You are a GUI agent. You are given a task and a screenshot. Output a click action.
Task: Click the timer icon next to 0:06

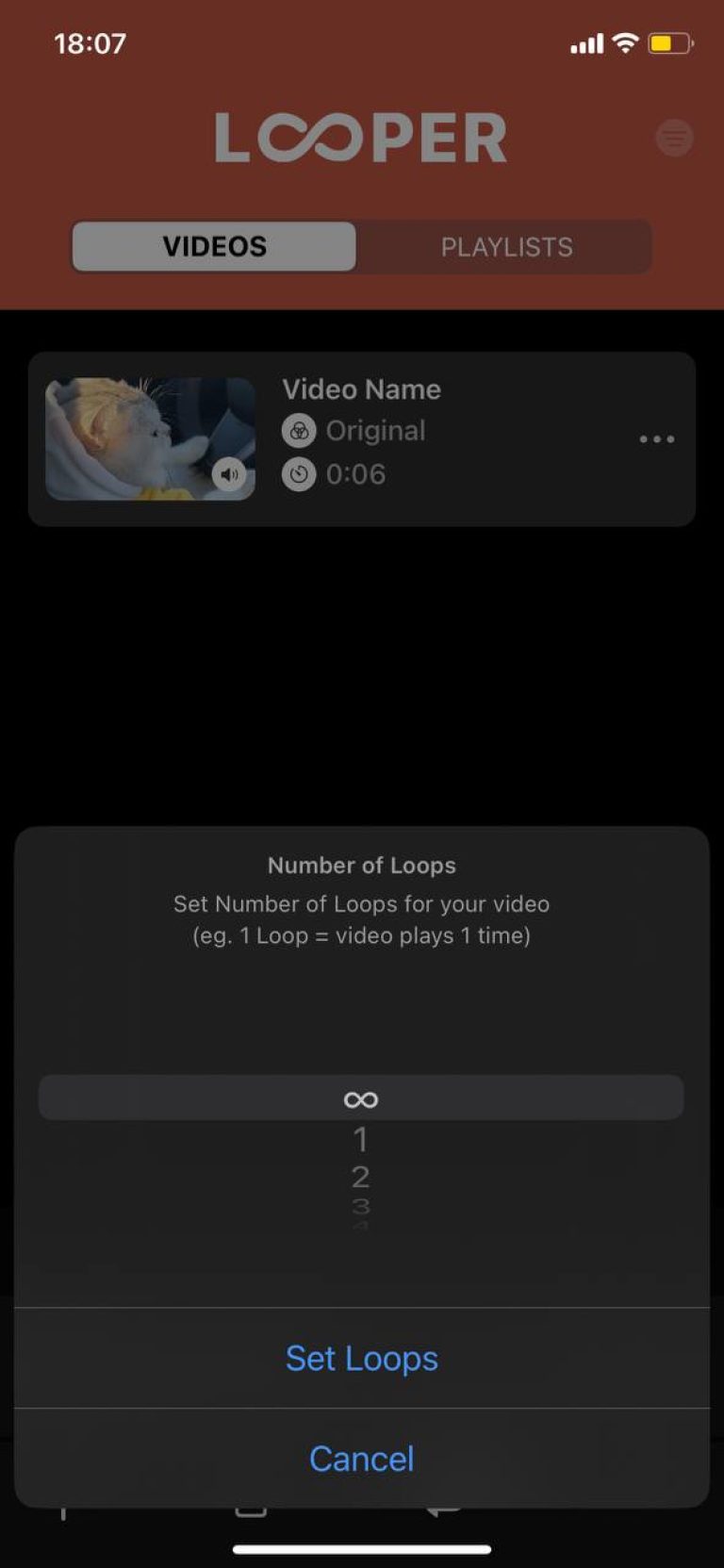[x=298, y=474]
